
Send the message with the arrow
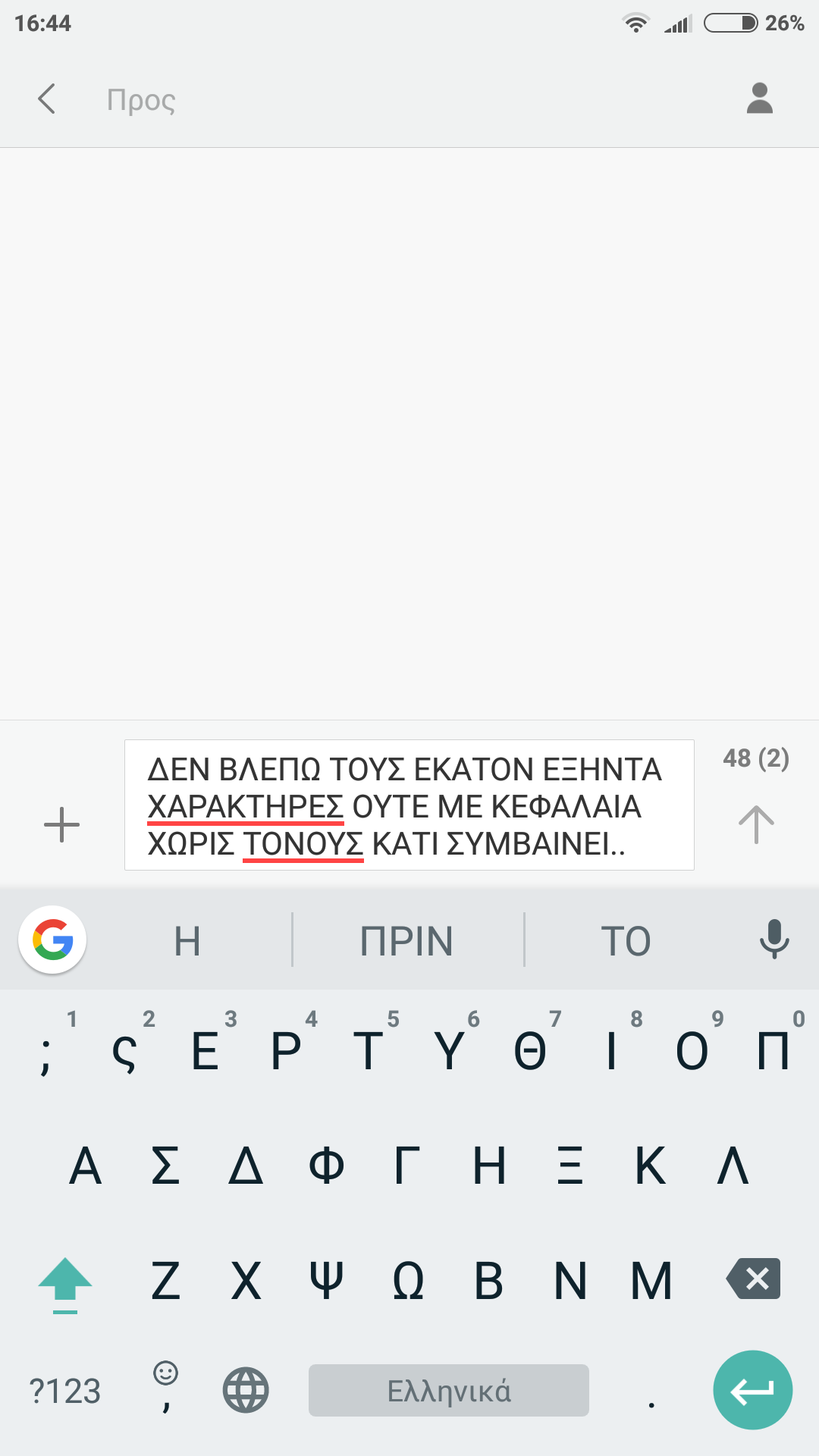point(756,824)
